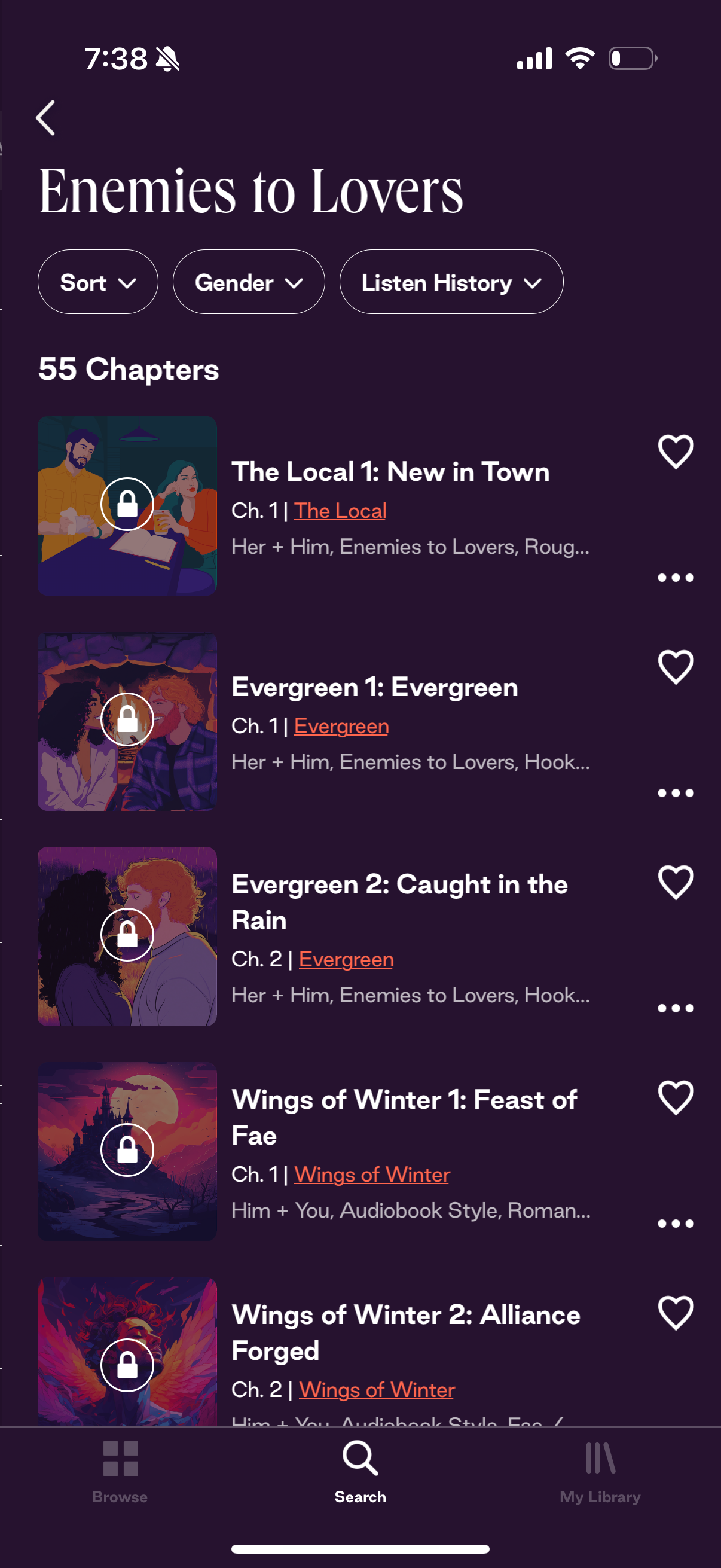Open Evergreen 2: Caught in the Rain cover
The width and height of the screenshot is (721, 1568).
[x=127, y=936]
